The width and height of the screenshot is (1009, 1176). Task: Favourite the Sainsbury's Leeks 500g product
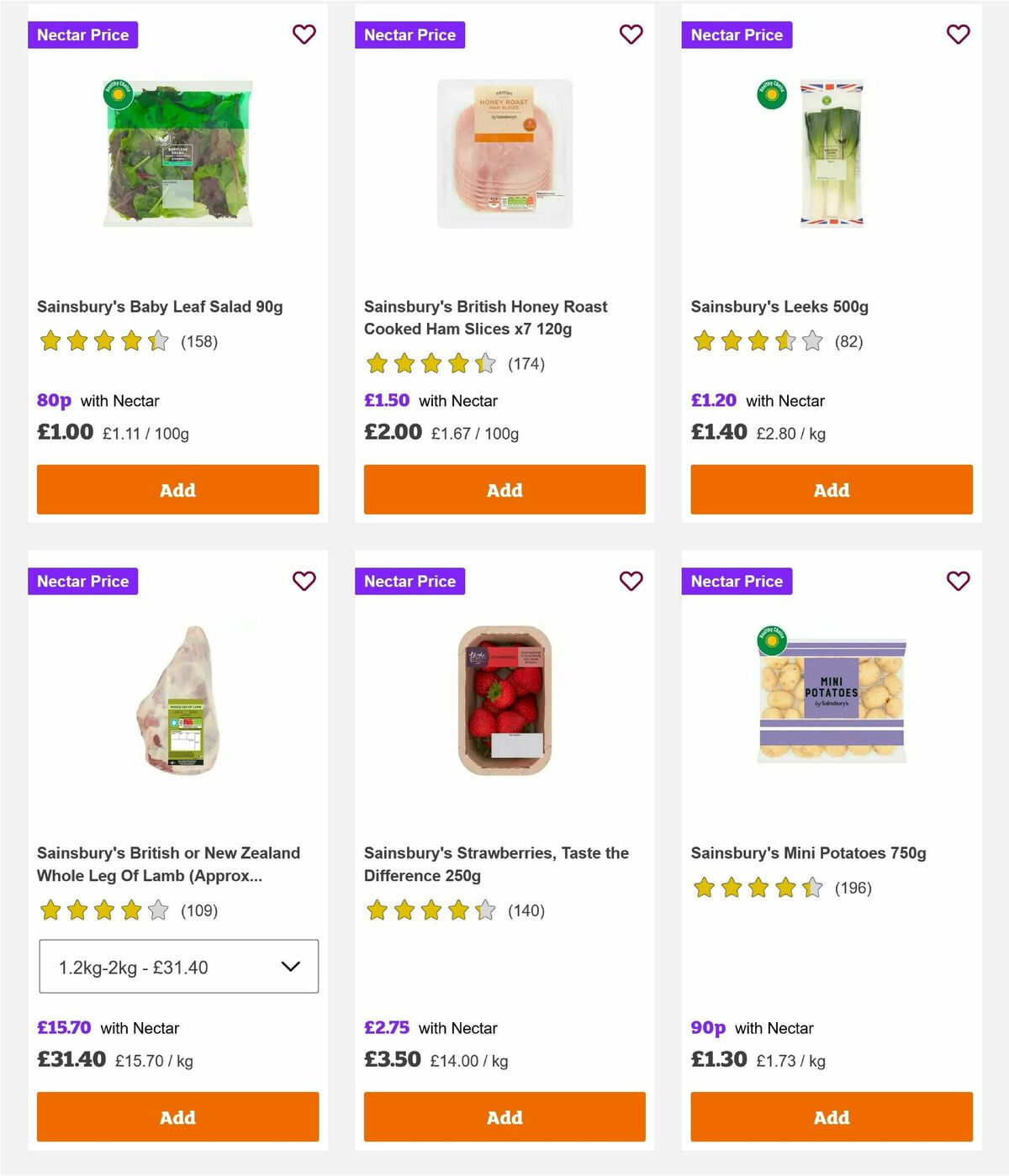958,34
